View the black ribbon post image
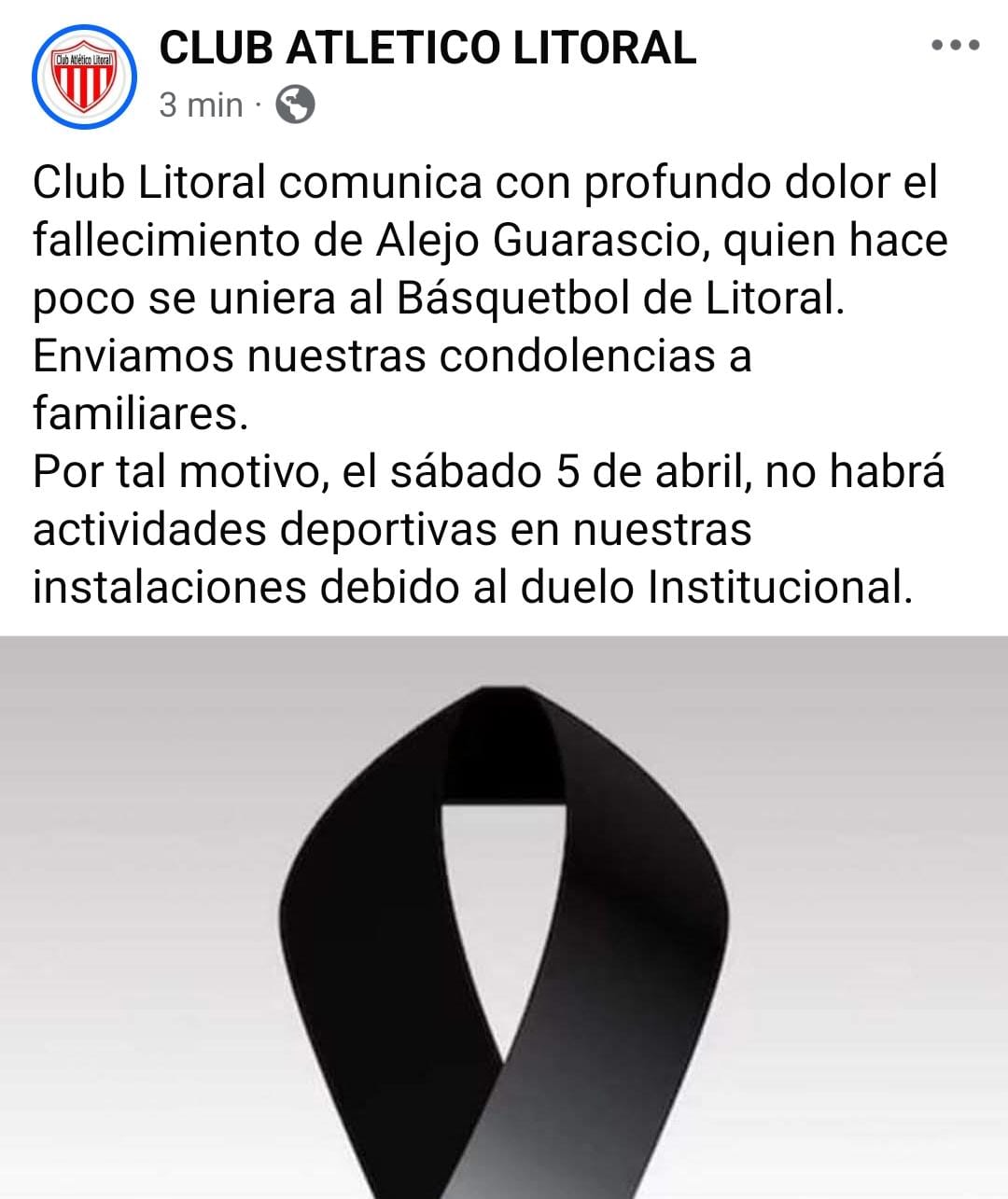 (x=504, y=917)
